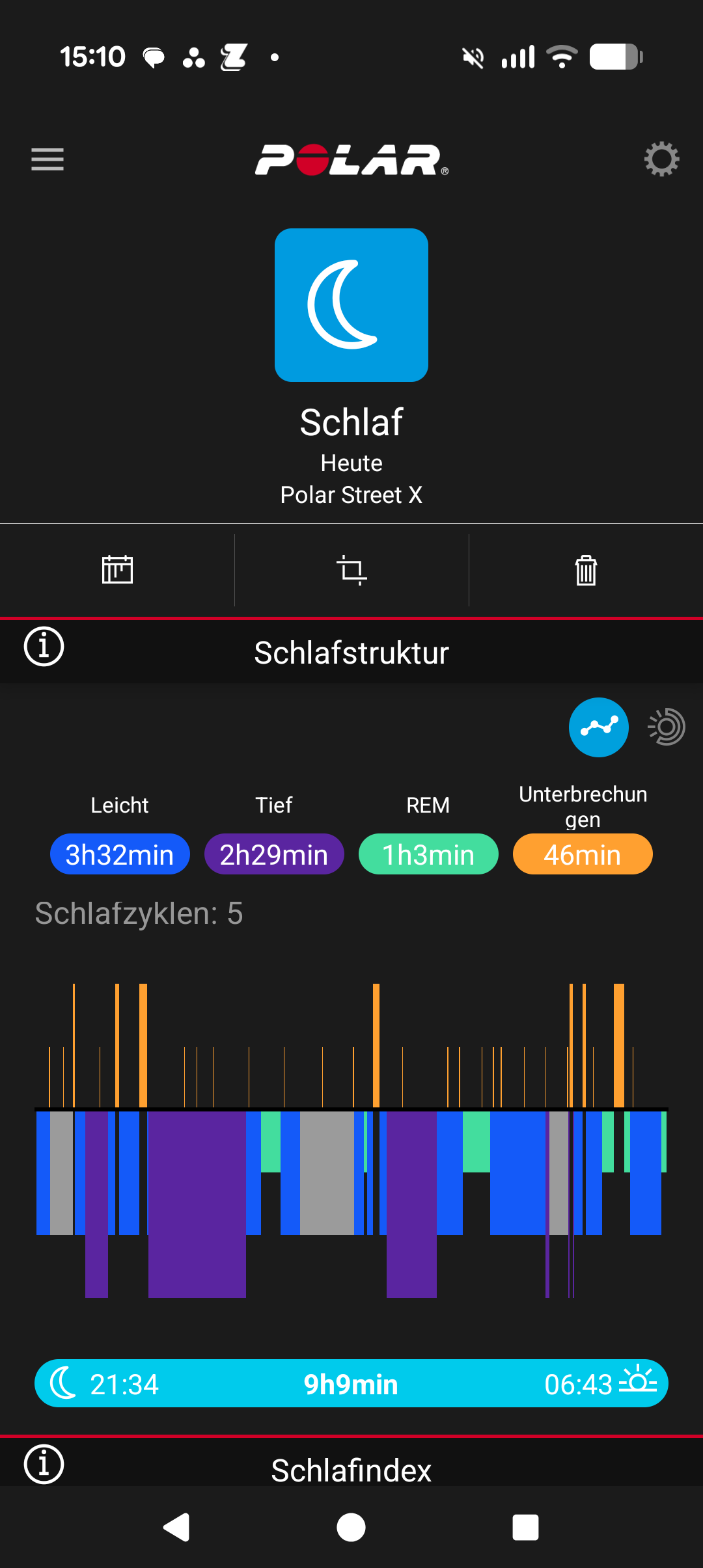Show info about Schlafindex
This screenshot has width=703, height=1568.
tap(44, 1465)
